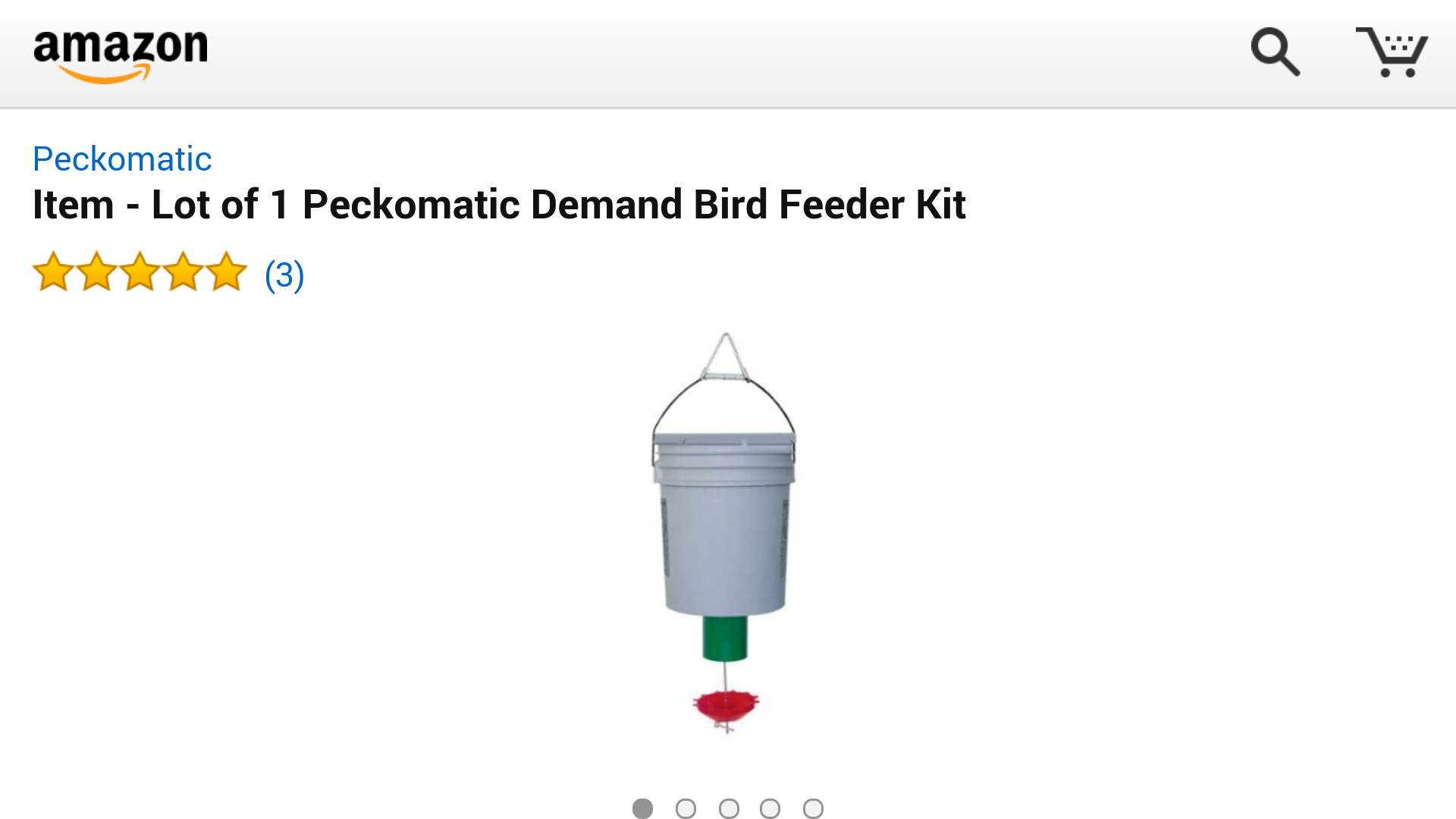Image resolution: width=1456 pixels, height=819 pixels.
Task: Select the third image page indicator
Action: [729, 808]
